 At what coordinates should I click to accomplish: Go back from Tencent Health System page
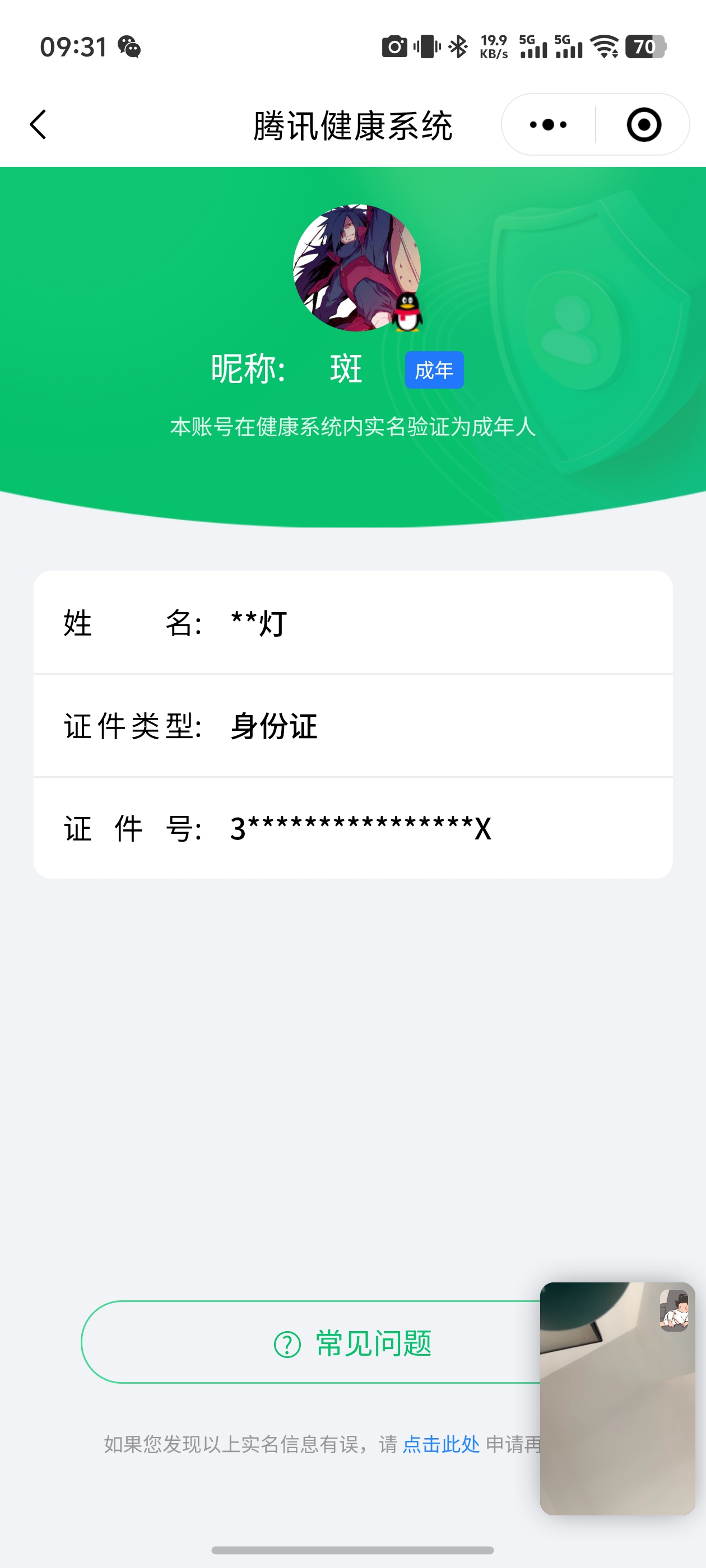(38, 125)
